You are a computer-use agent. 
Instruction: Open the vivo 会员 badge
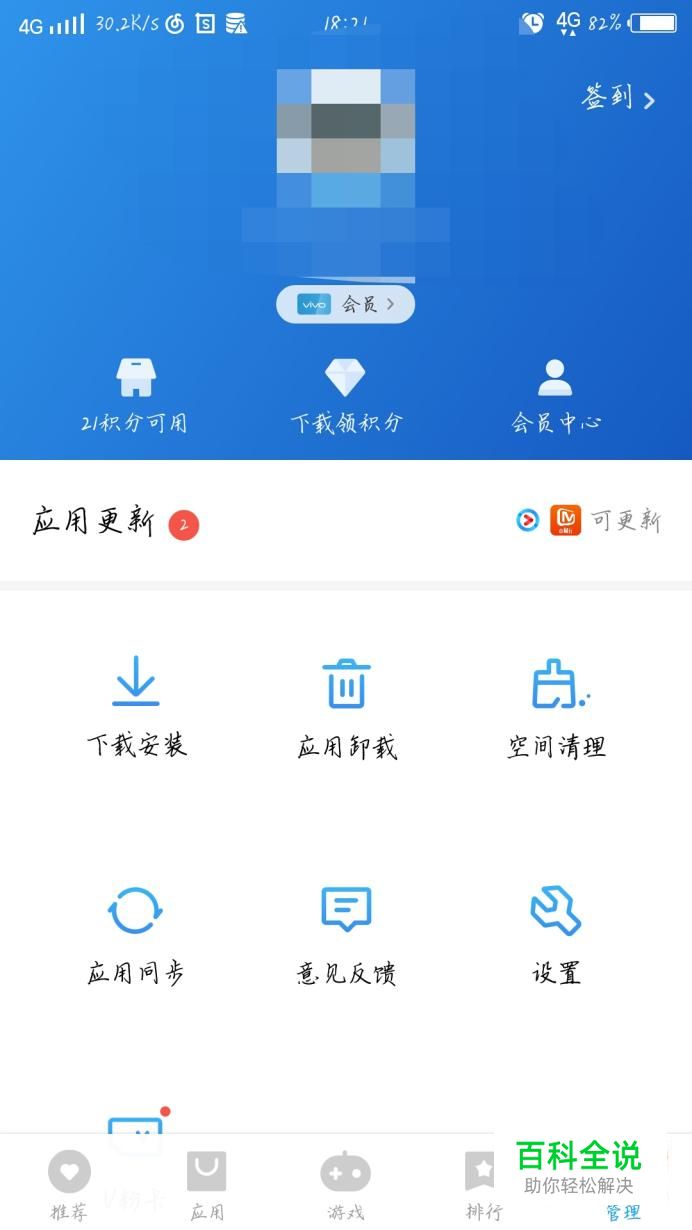pos(345,304)
